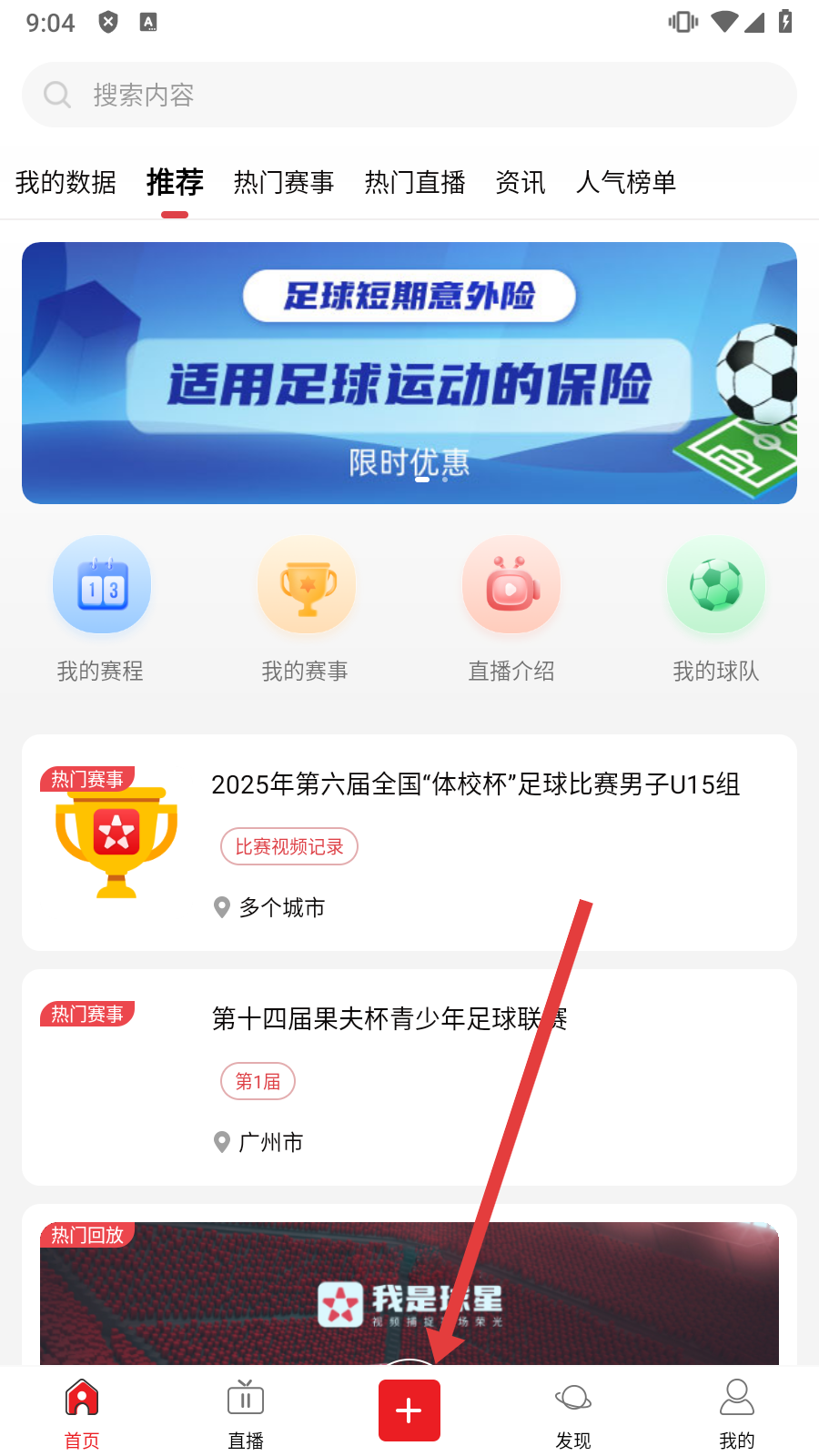Open the 足球短期意外险 banner

click(409, 373)
